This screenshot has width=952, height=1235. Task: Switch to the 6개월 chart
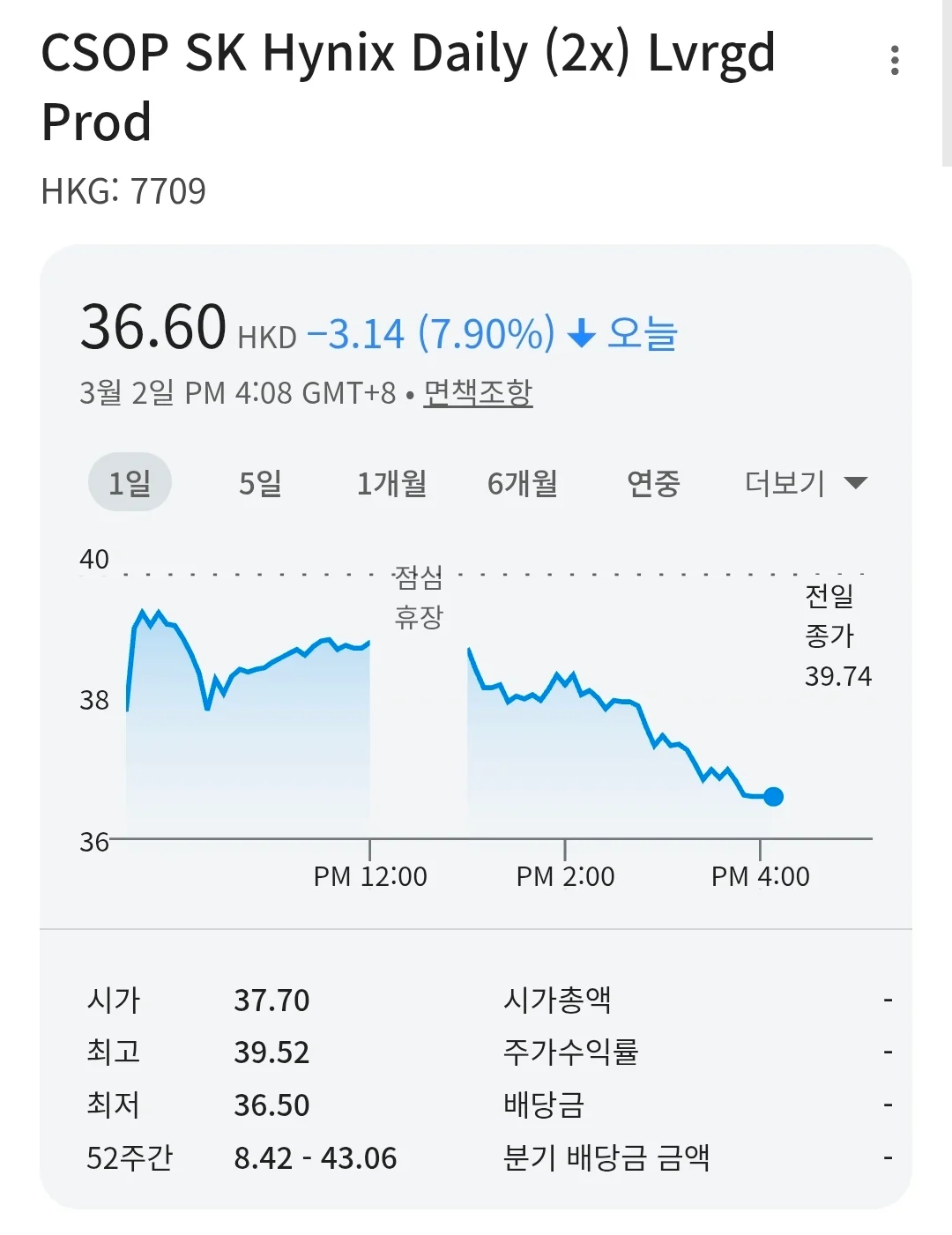coord(522,482)
